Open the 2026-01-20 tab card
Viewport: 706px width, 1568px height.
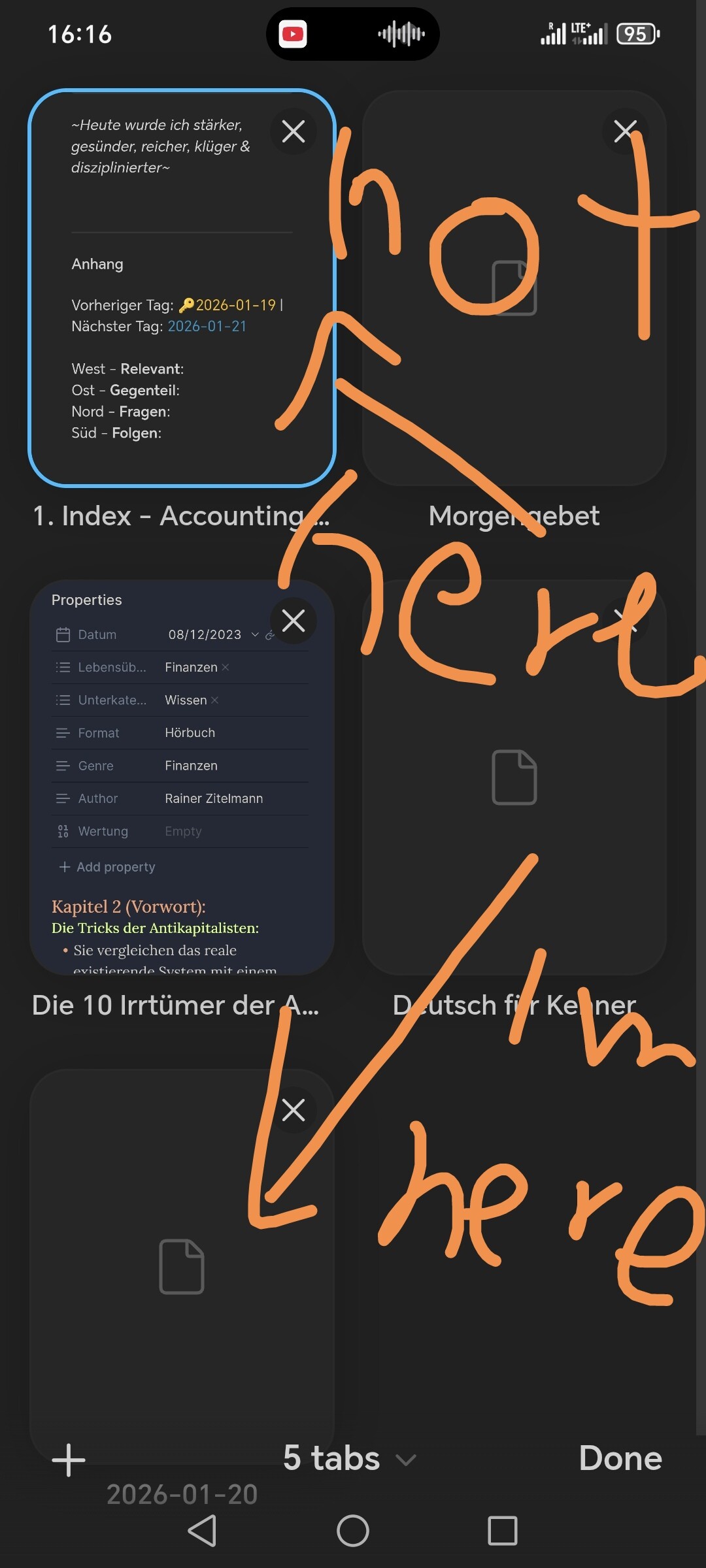point(182,1267)
